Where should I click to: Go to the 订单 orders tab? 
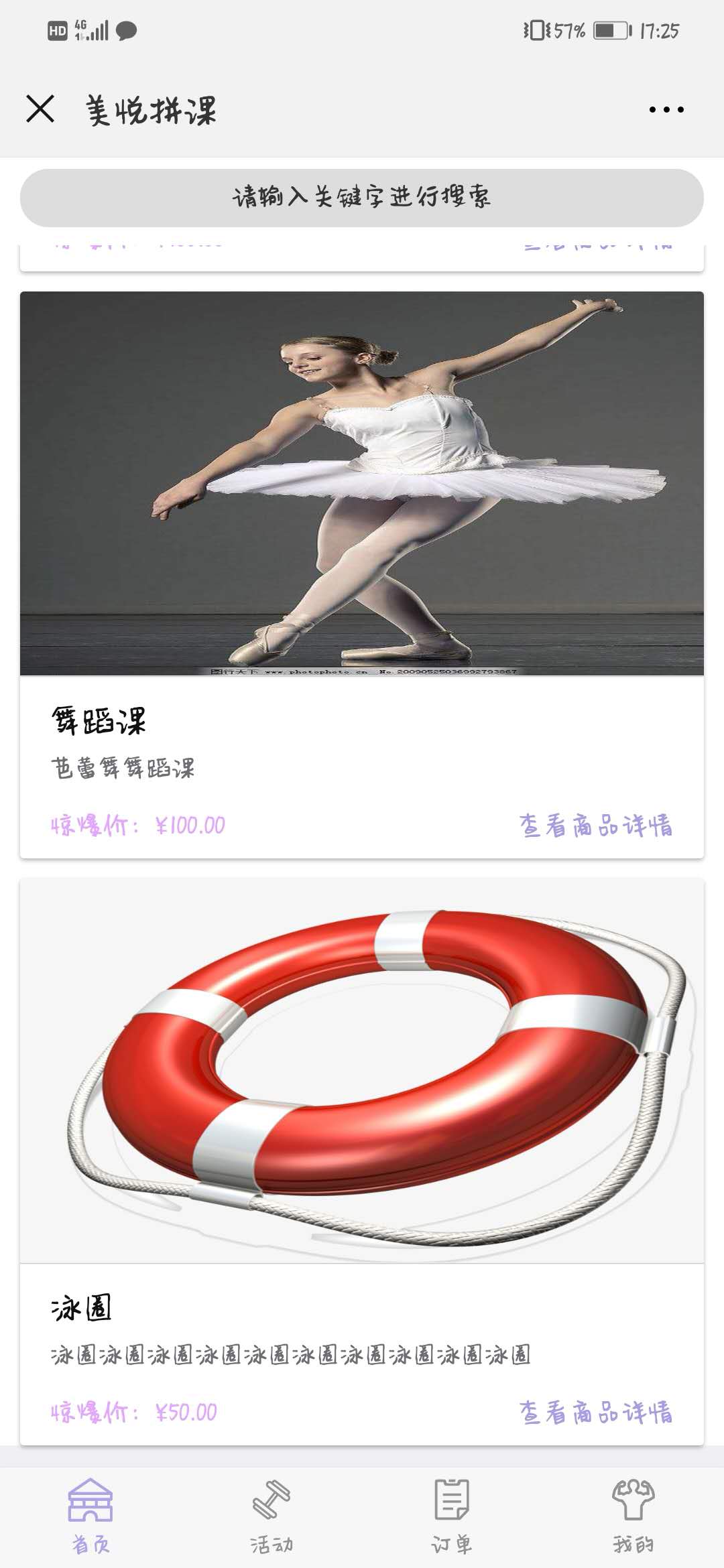pos(452,1516)
